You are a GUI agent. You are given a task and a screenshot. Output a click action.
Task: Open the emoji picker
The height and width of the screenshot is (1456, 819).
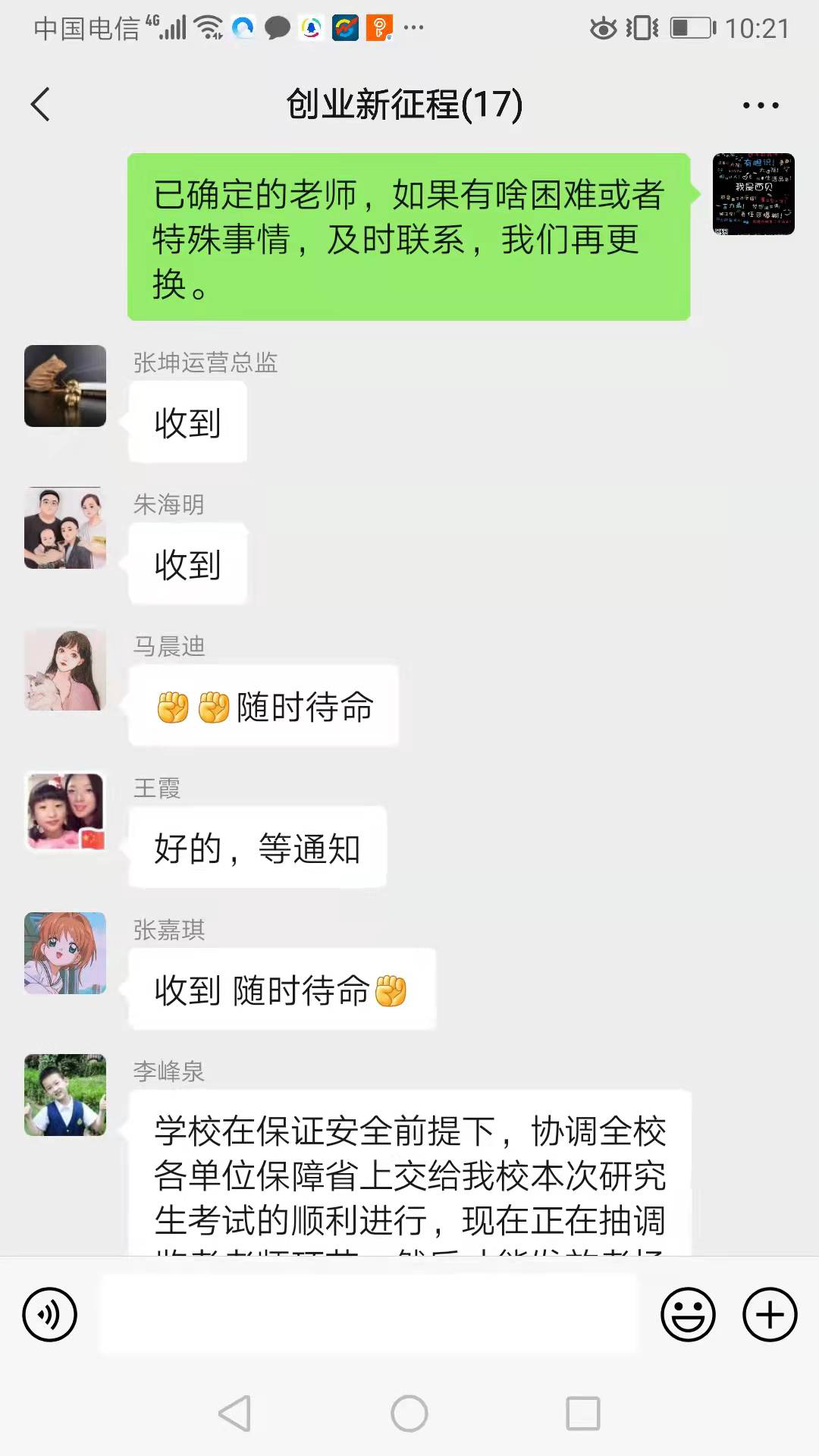coord(688,1314)
